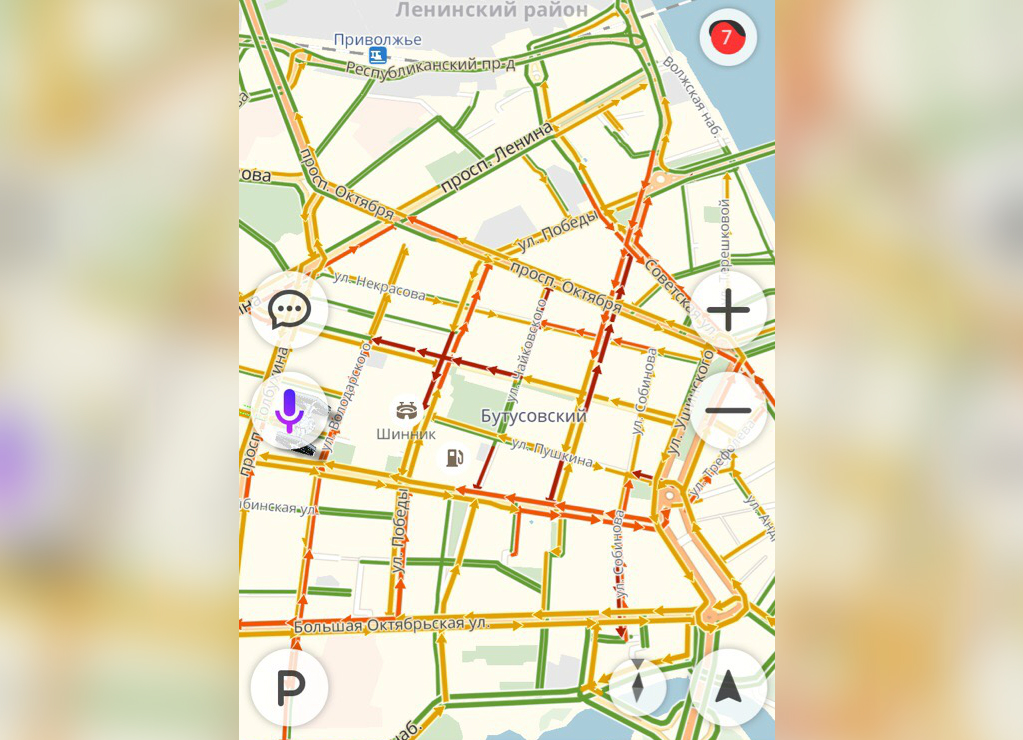Open the road chat speech bubble
The height and width of the screenshot is (740, 1023).
tap(289, 310)
